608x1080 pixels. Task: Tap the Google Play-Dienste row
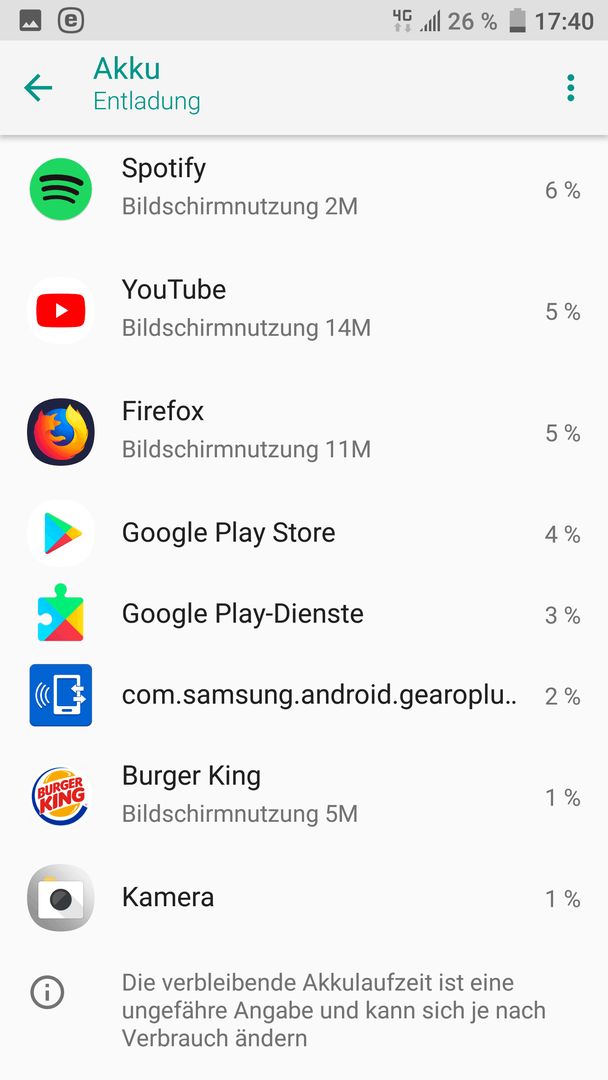(x=304, y=614)
